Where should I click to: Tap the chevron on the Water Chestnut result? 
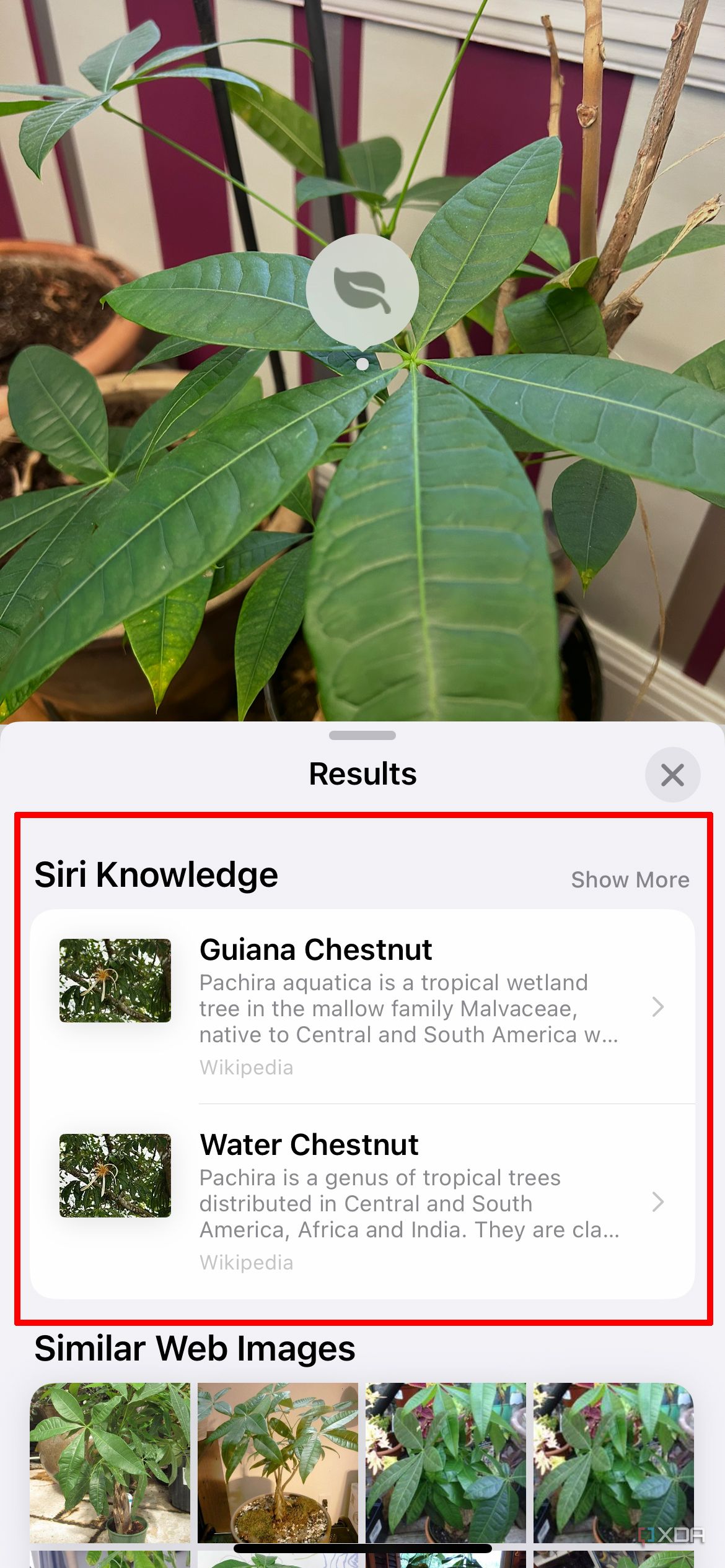[659, 1203]
